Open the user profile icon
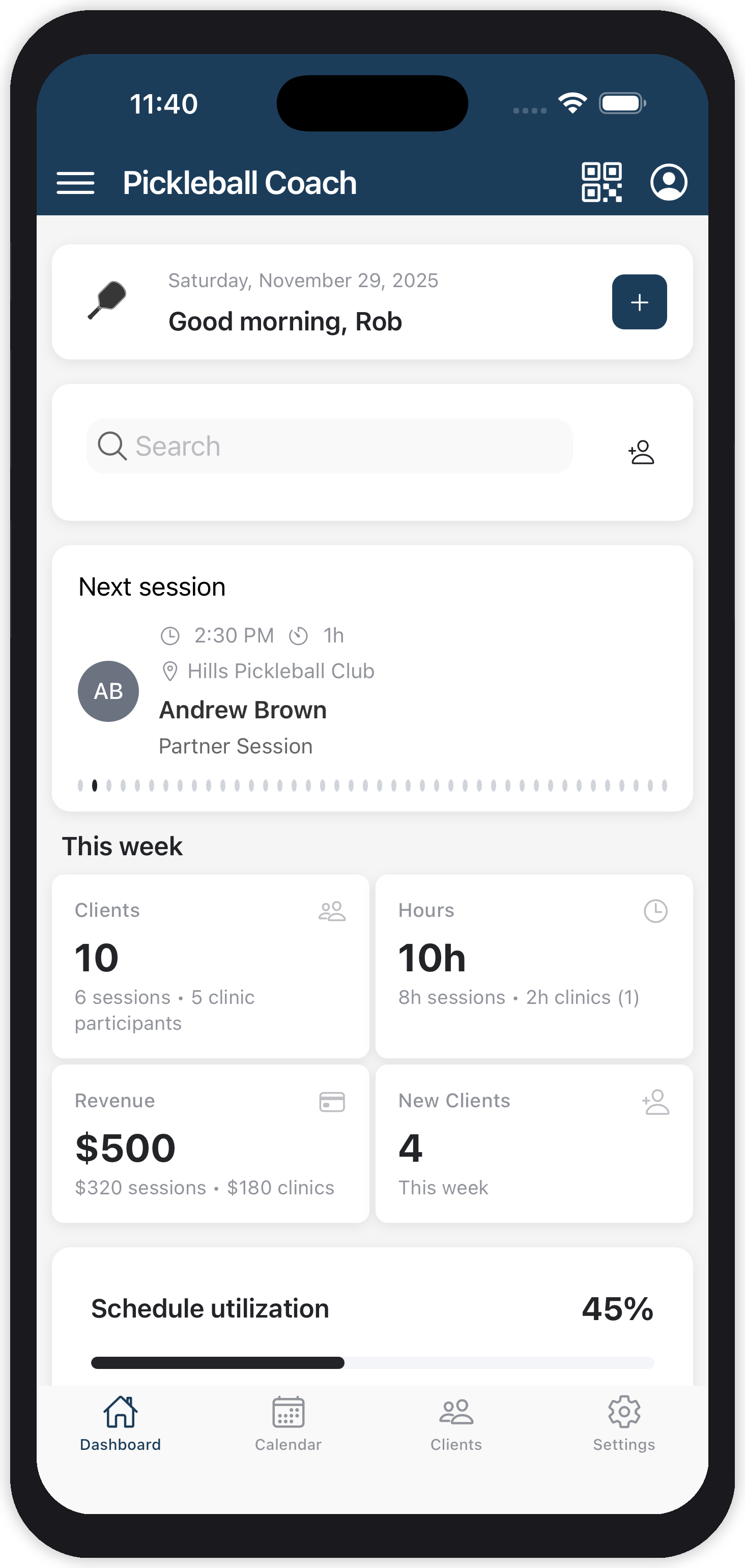 pos(668,182)
